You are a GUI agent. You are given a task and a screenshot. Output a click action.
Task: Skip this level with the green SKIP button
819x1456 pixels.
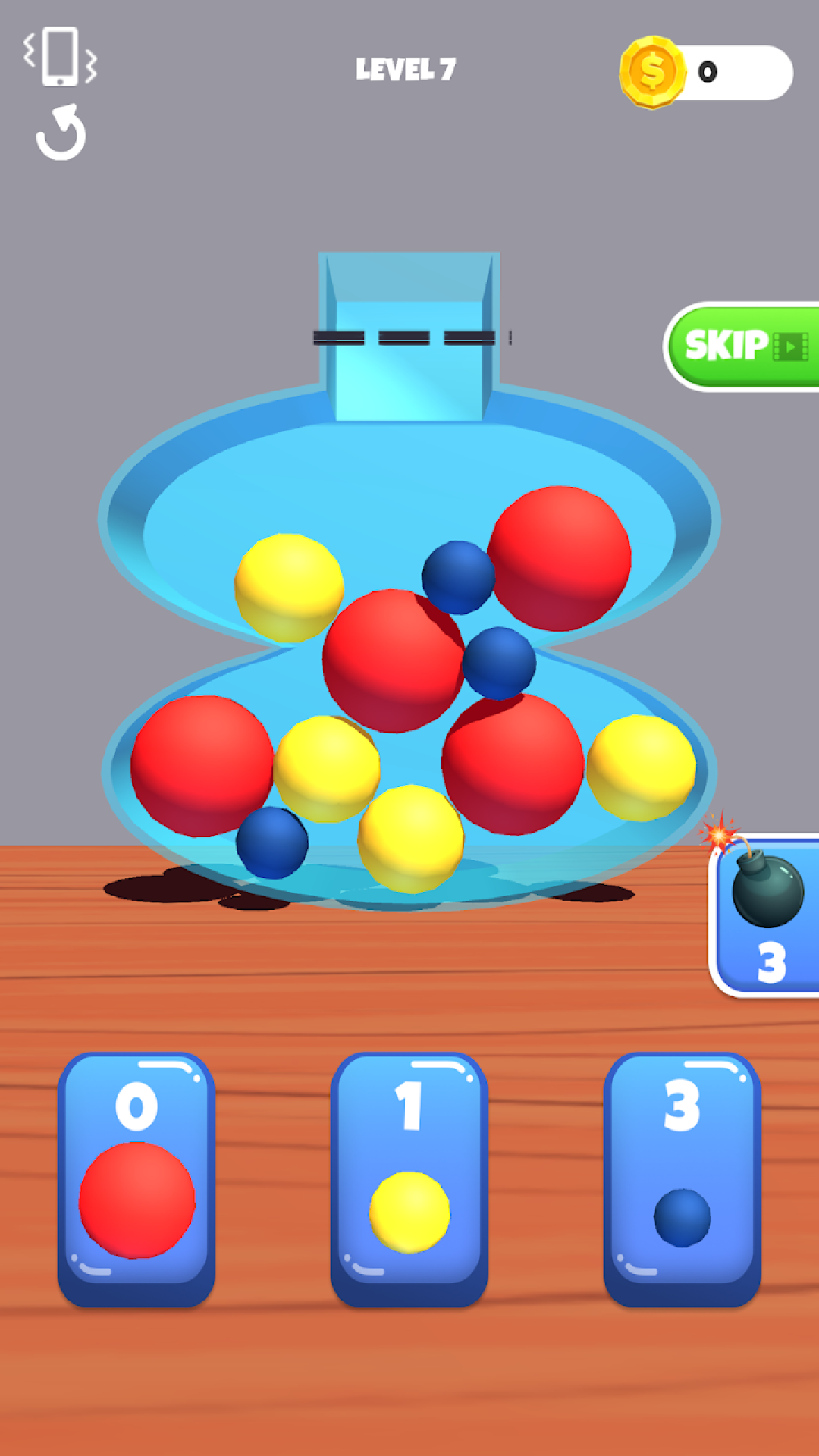[743, 347]
